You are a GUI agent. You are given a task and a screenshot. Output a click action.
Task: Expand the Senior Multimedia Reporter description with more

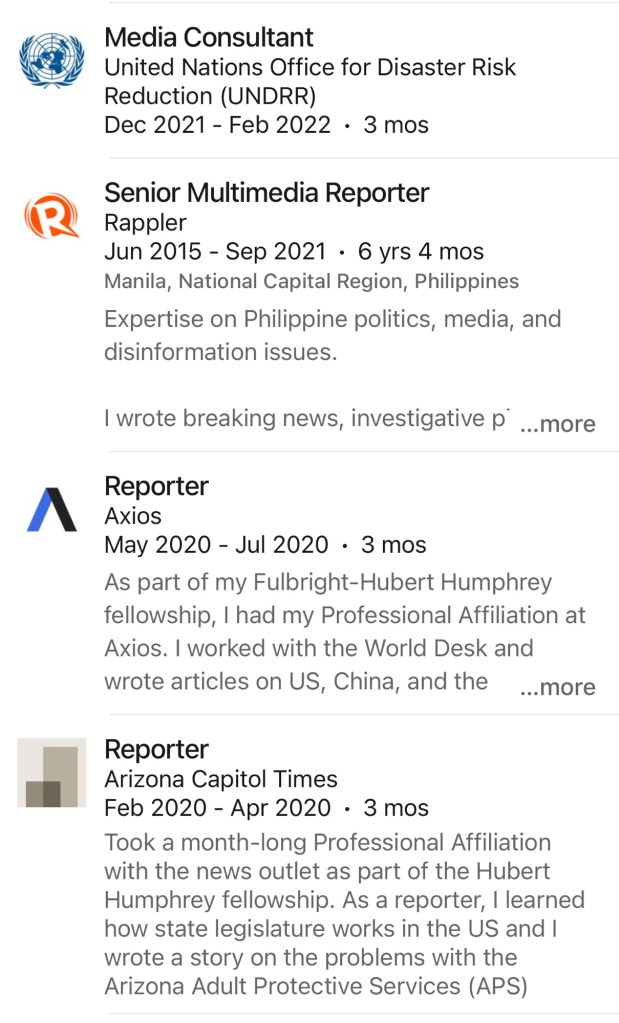point(558,424)
